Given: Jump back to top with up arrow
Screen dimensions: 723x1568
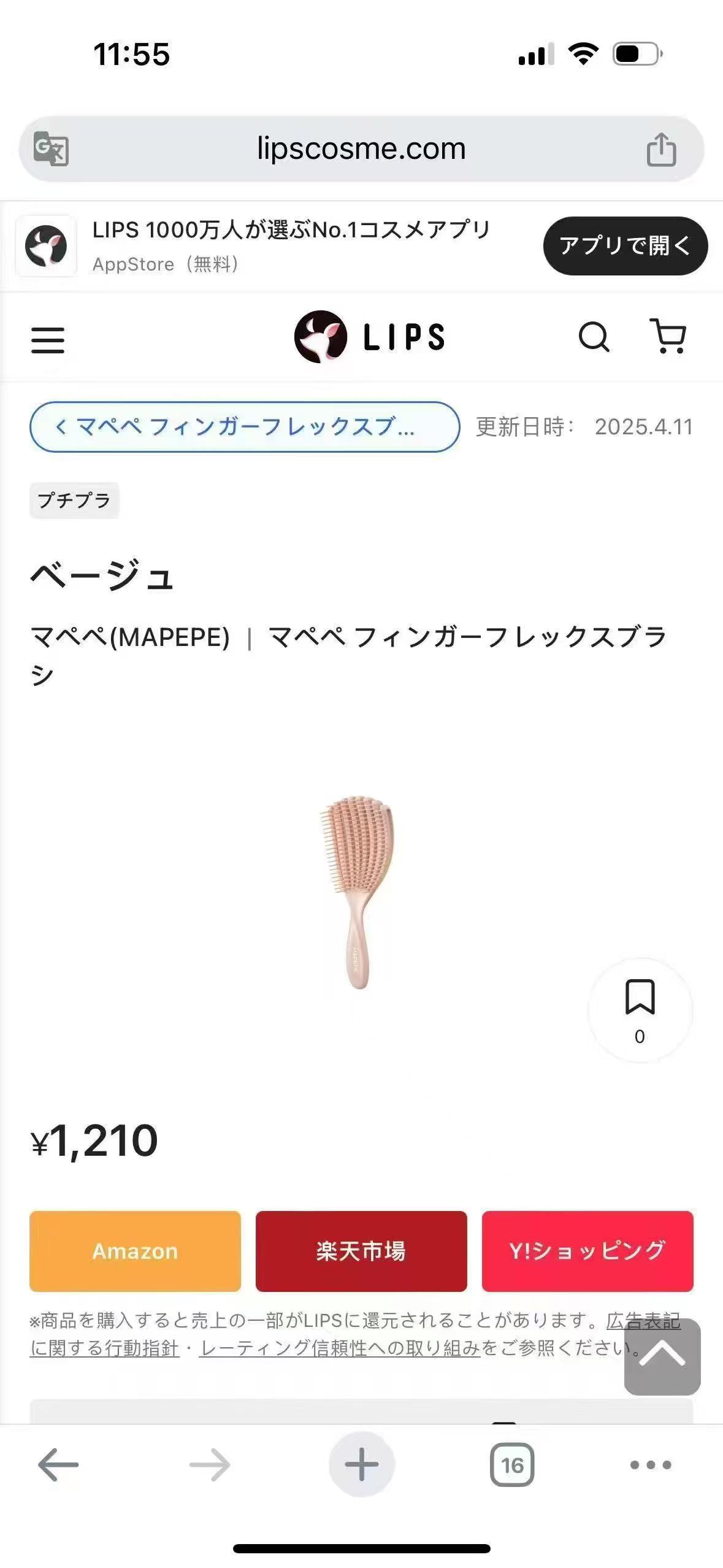Looking at the screenshot, I should point(662,1357).
